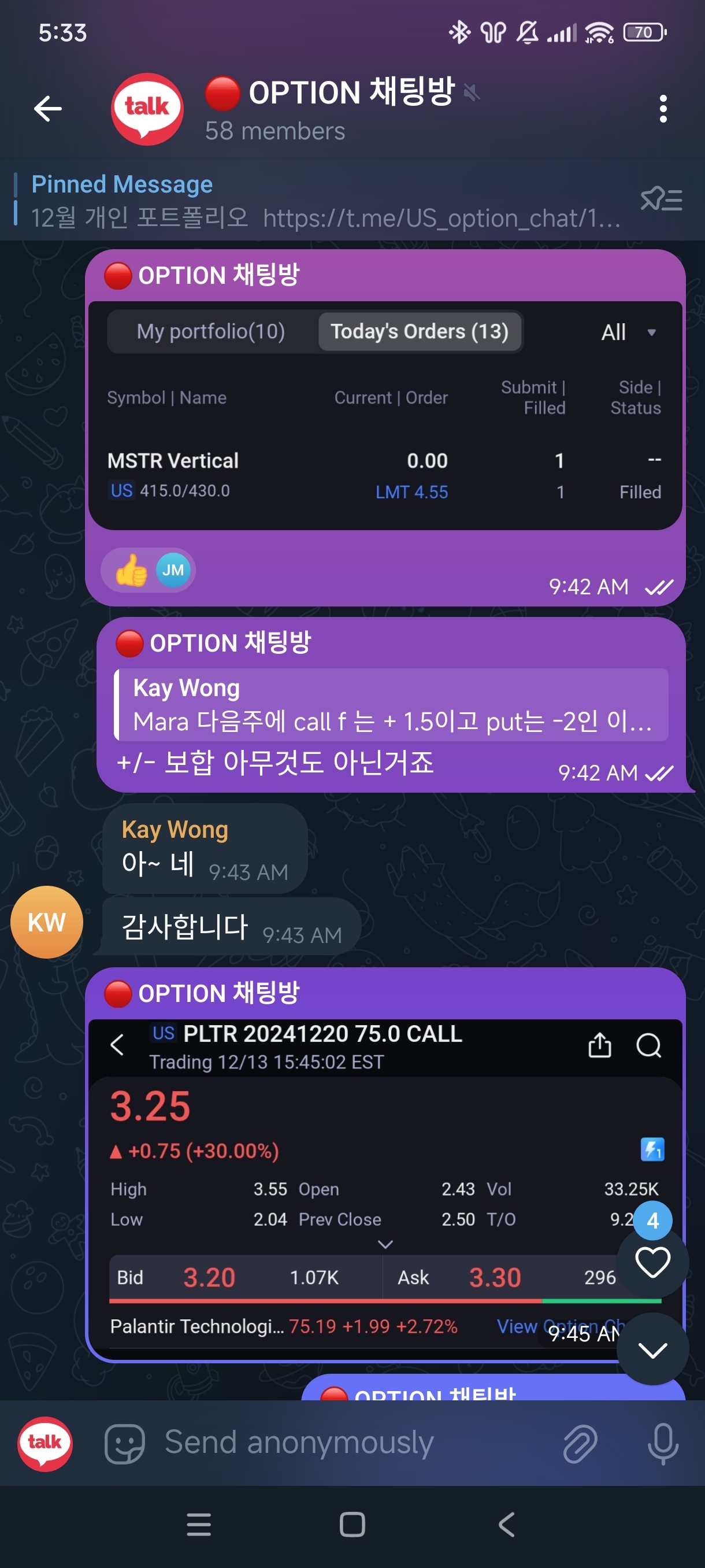Open the sticker and emoji panel

coord(125,1443)
